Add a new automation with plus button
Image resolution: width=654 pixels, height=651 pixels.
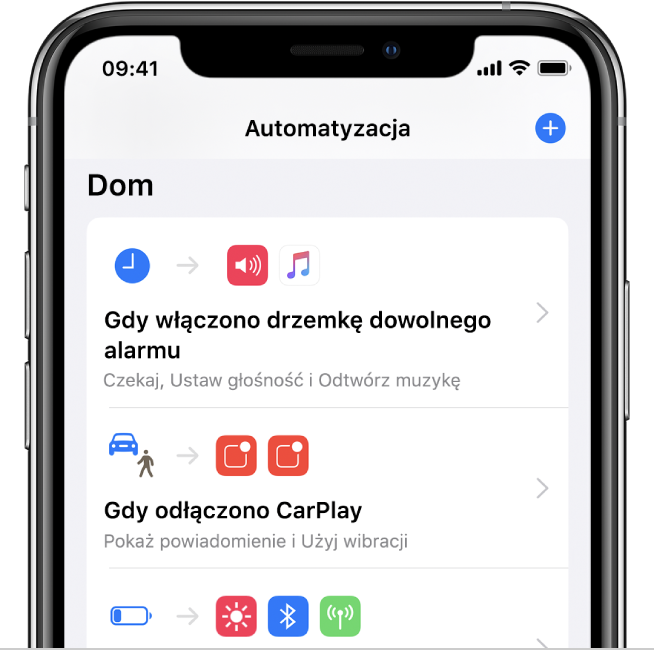pyautogui.click(x=550, y=128)
